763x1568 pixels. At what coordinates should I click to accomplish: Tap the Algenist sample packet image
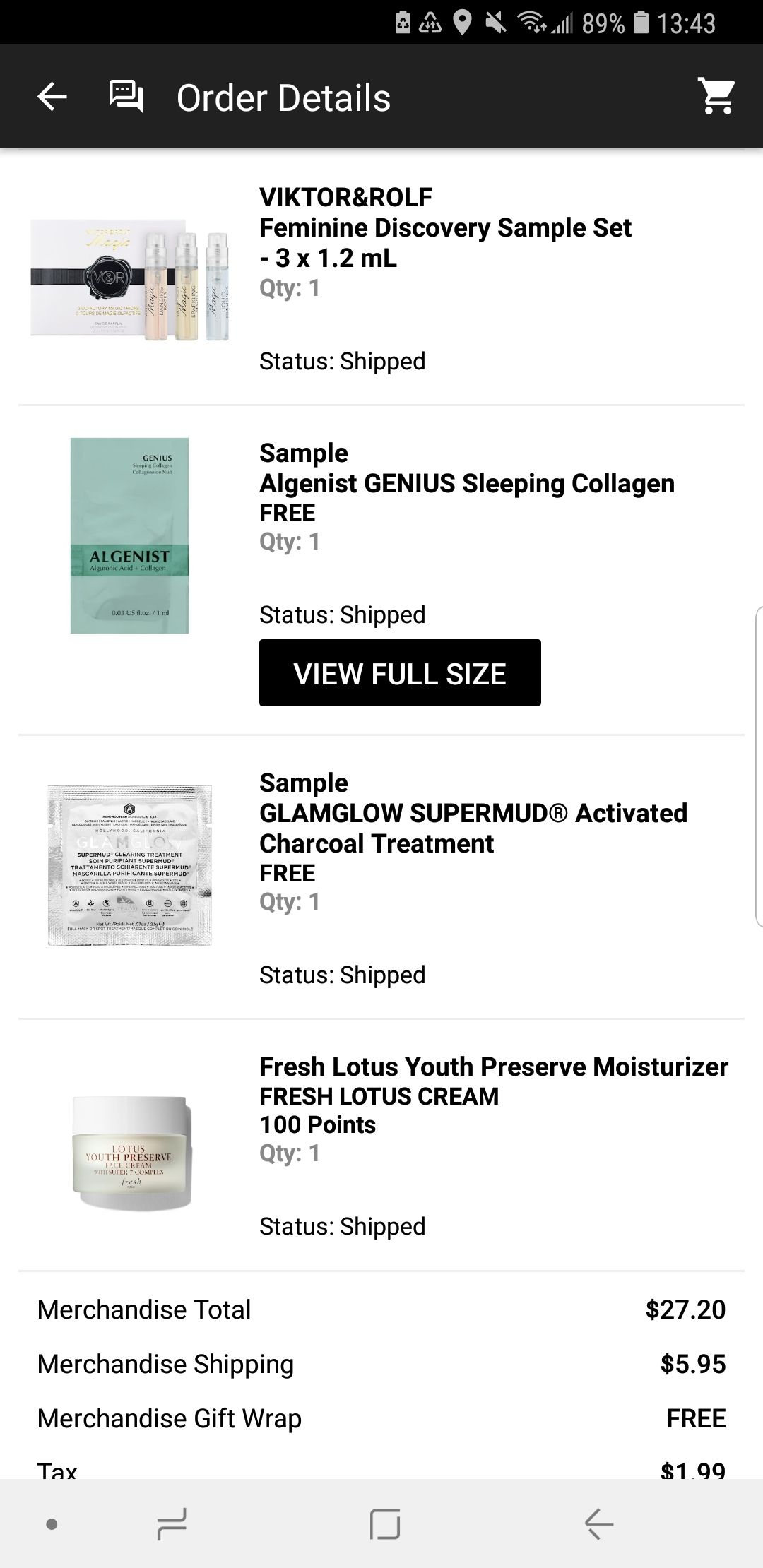coord(131,533)
